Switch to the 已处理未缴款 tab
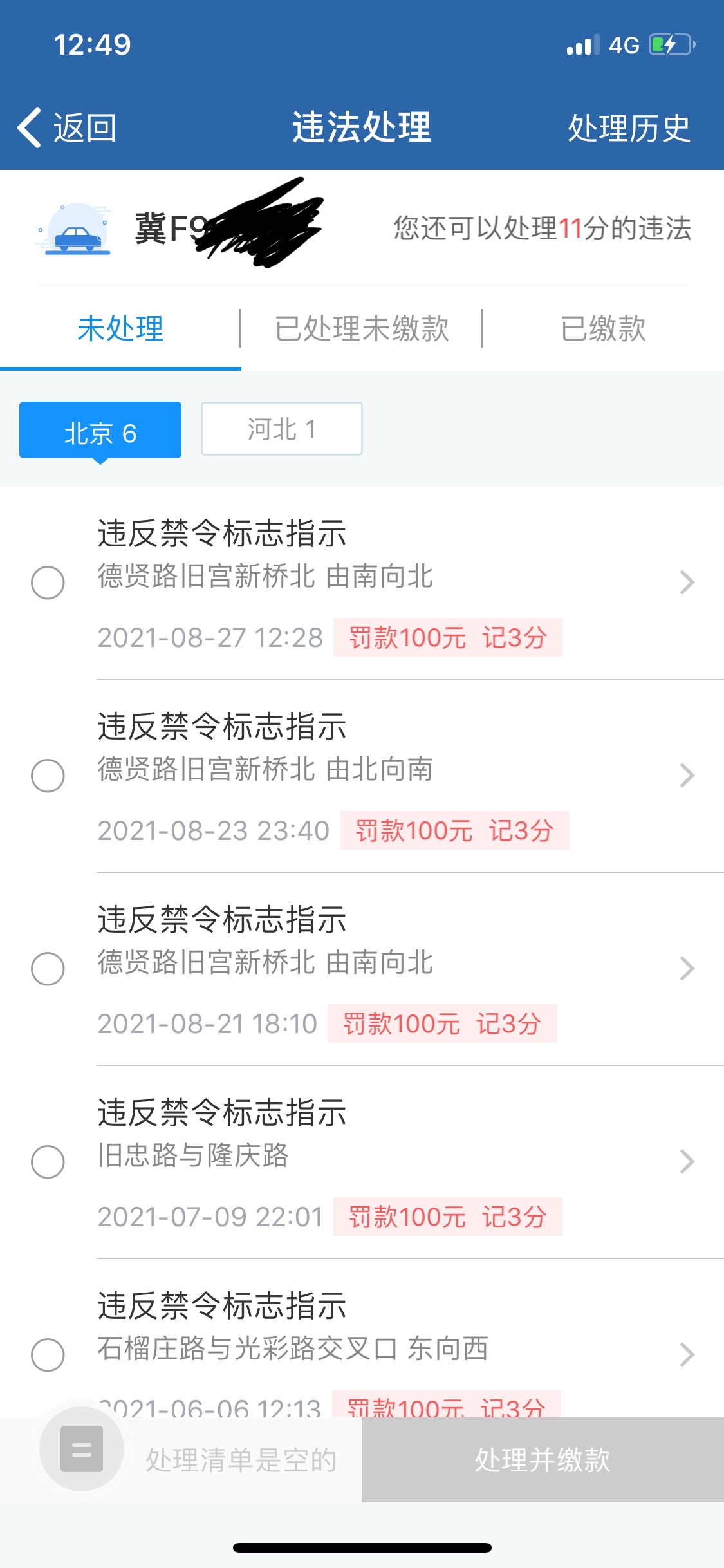 coord(361,329)
